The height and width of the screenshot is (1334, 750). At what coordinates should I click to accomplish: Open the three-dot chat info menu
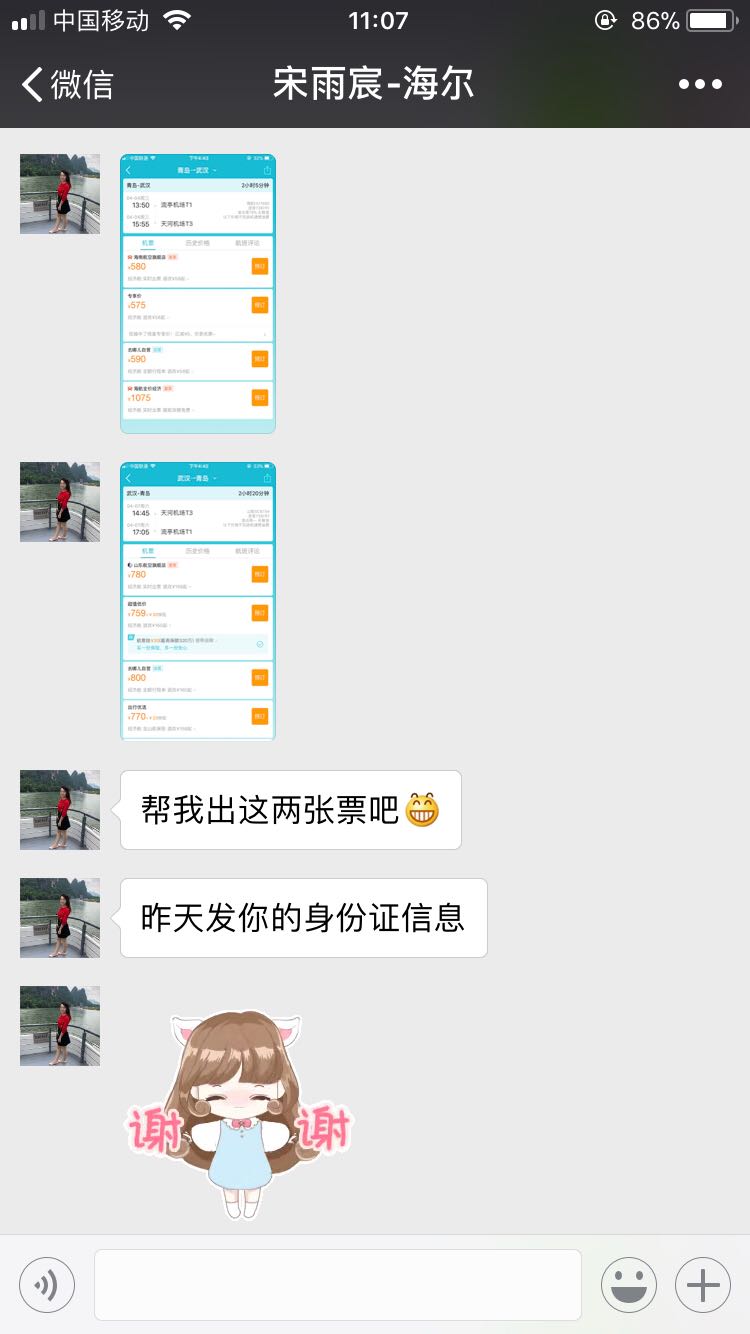pyautogui.click(x=700, y=85)
